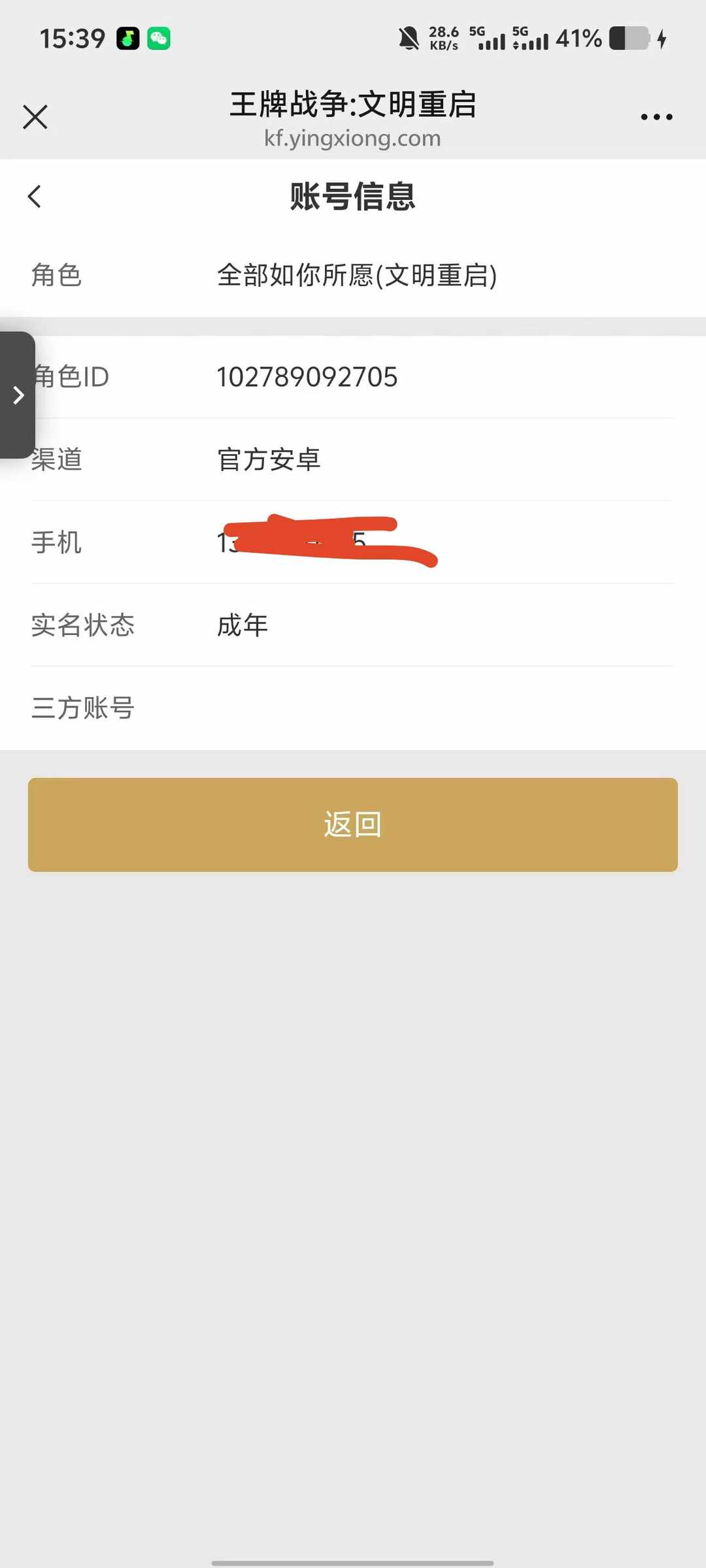Tap the music app icon in status bar
This screenshot has width=706, height=1568.
pyautogui.click(x=127, y=39)
